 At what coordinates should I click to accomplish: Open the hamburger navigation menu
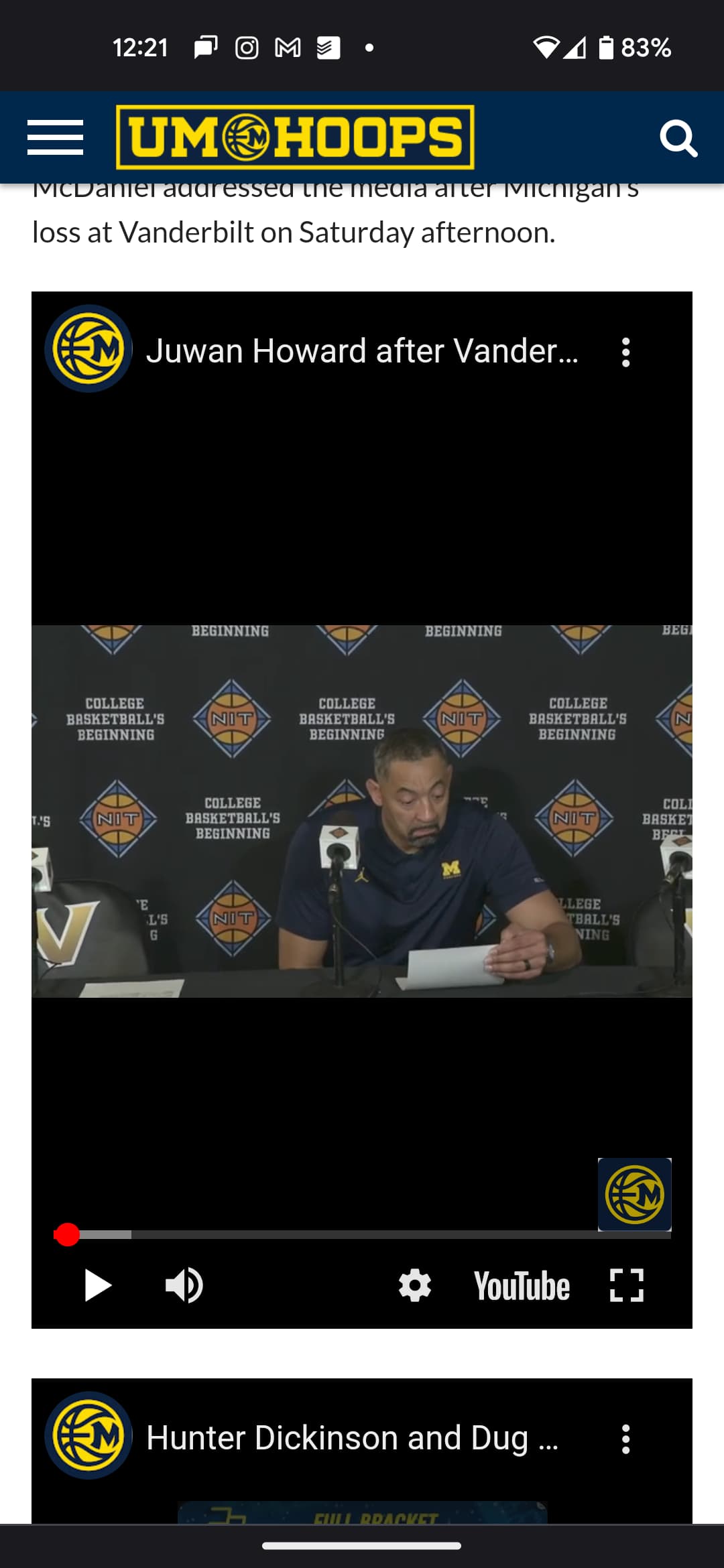[x=55, y=137]
